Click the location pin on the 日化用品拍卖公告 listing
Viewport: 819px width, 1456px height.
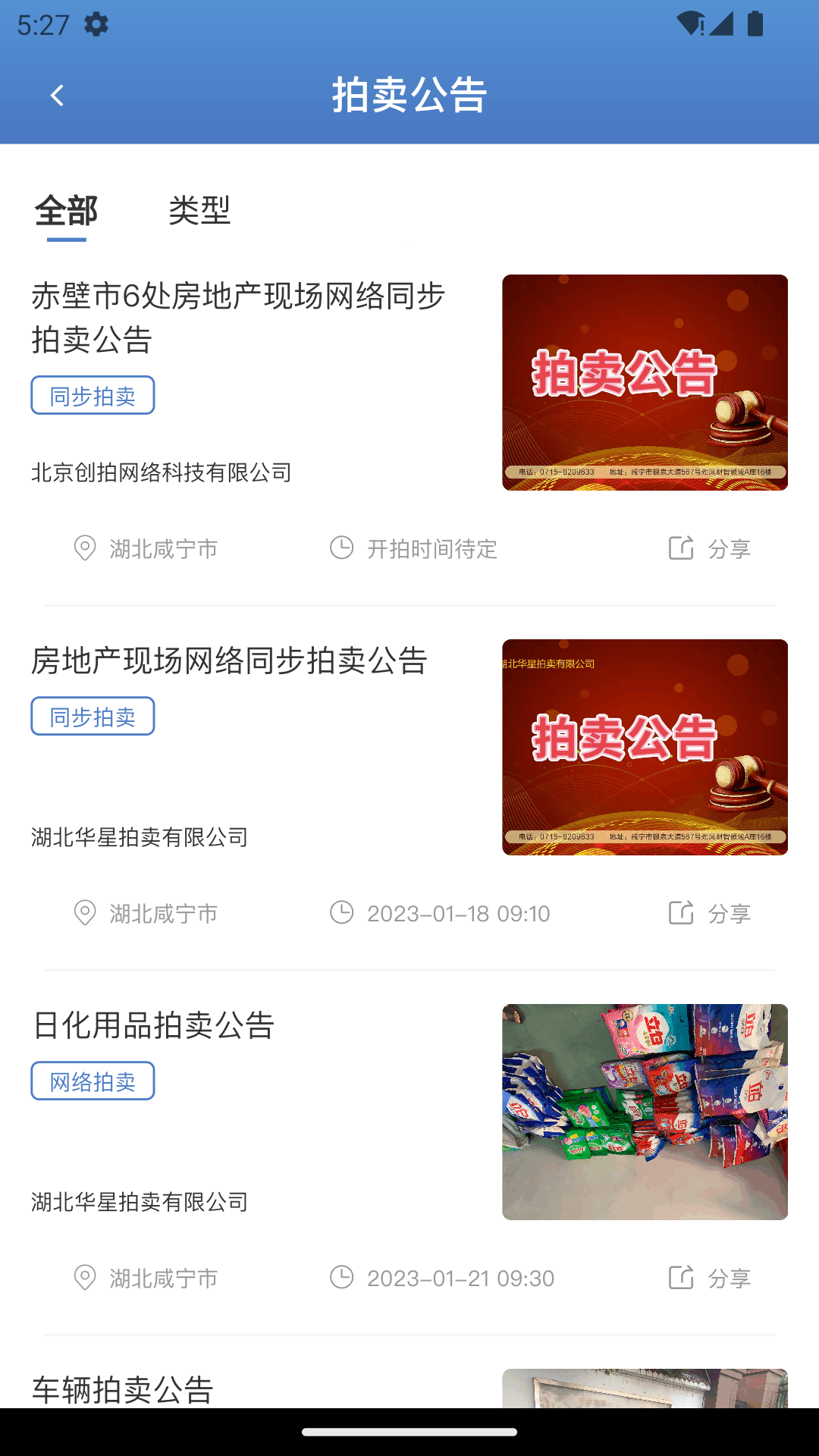[x=84, y=1277]
